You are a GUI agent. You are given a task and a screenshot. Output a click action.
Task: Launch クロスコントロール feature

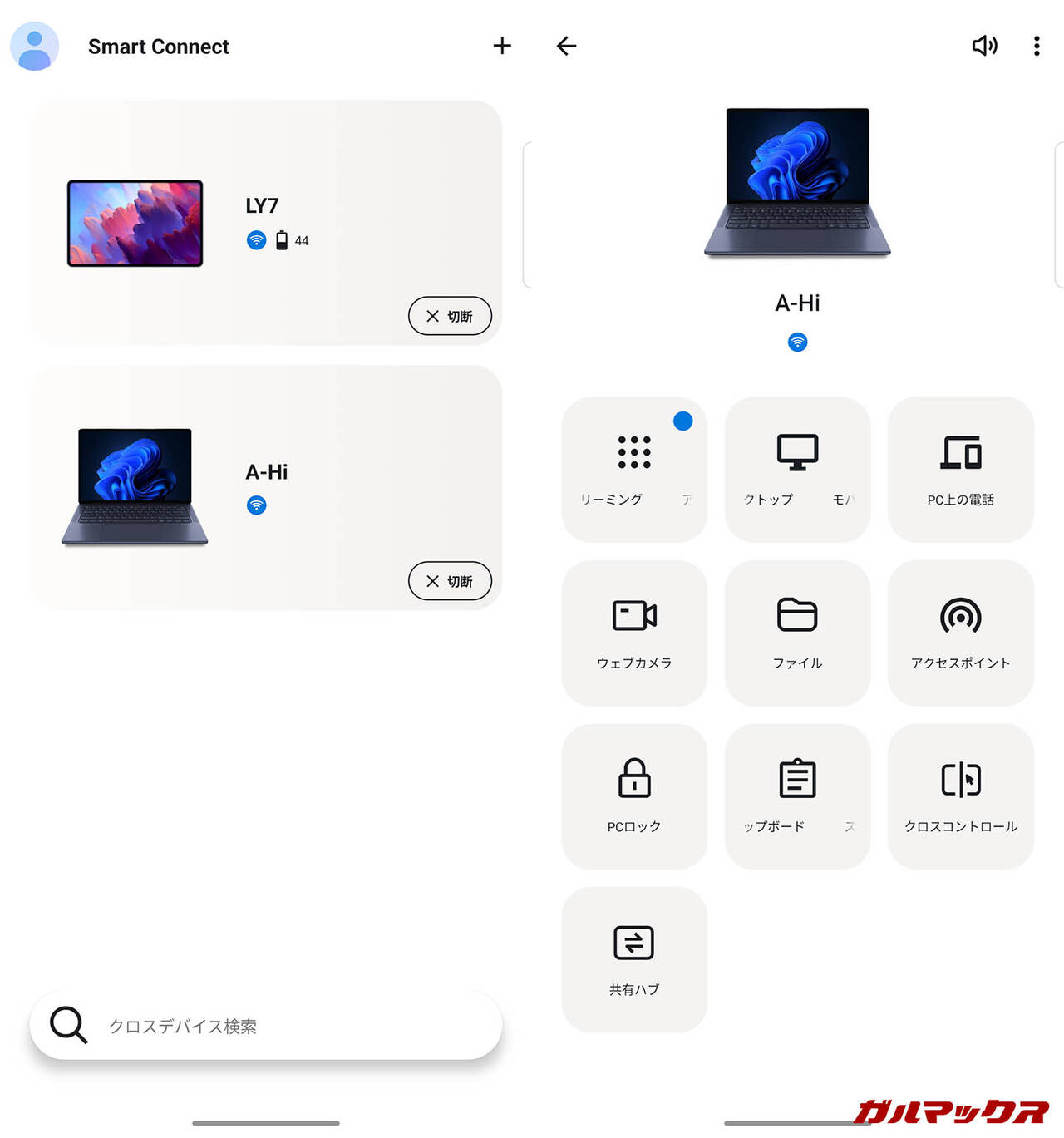(x=960, y=796)
